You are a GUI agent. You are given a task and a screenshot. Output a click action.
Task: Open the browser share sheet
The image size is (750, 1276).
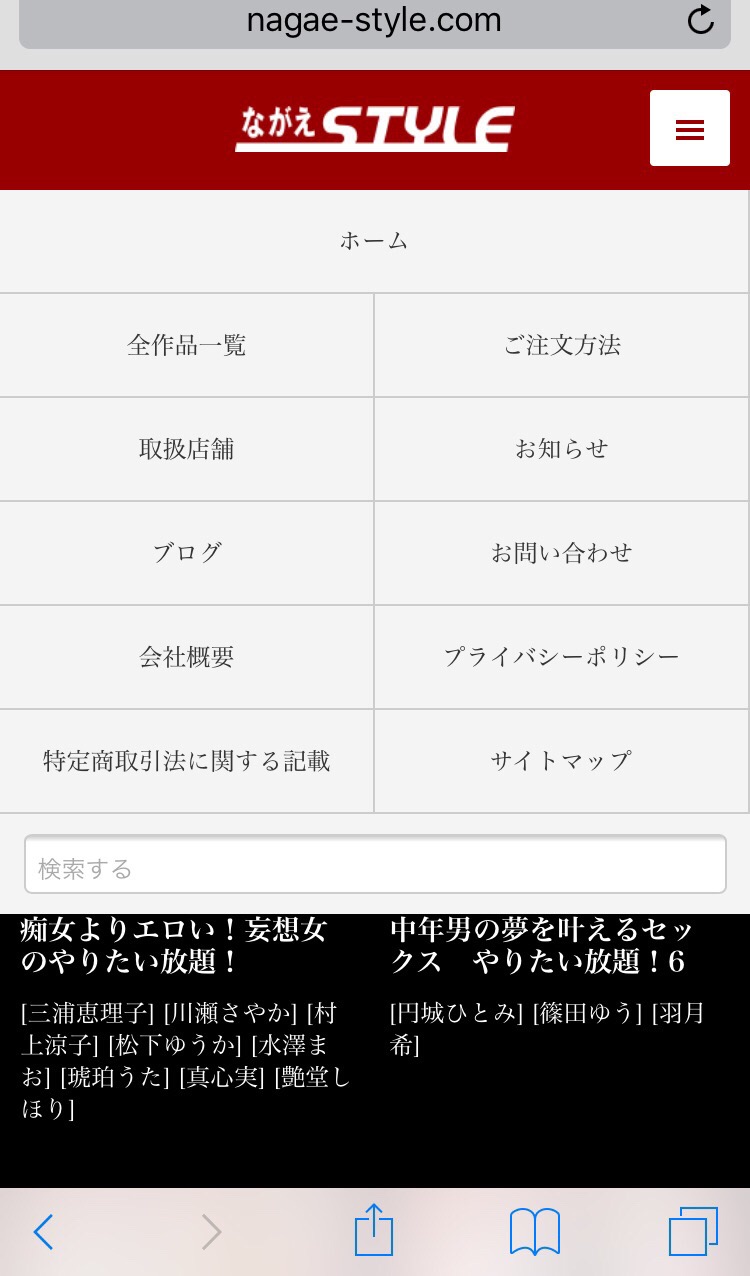tap(375, 1229)
